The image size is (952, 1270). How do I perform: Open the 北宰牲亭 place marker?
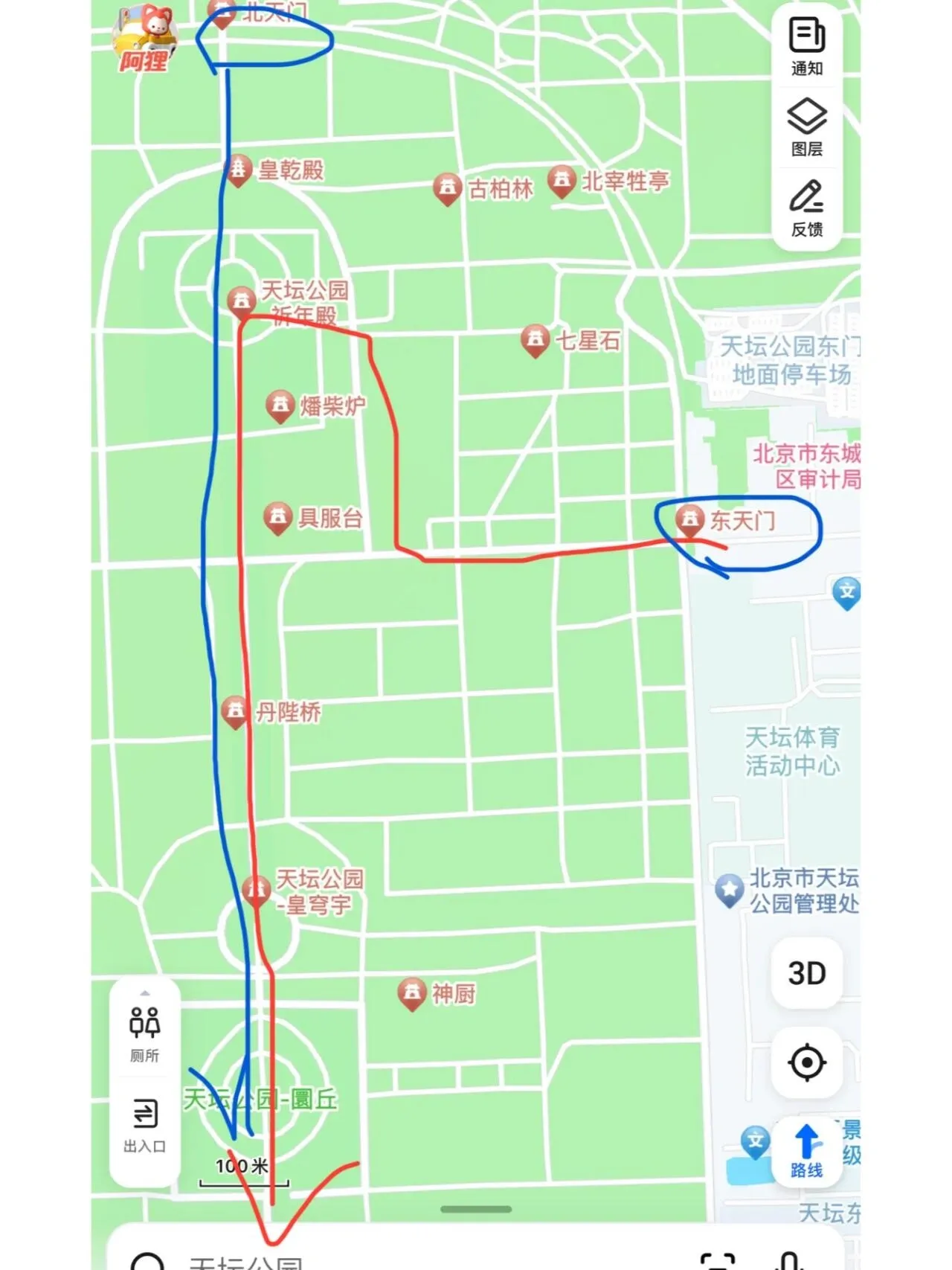tap(562, 181)
